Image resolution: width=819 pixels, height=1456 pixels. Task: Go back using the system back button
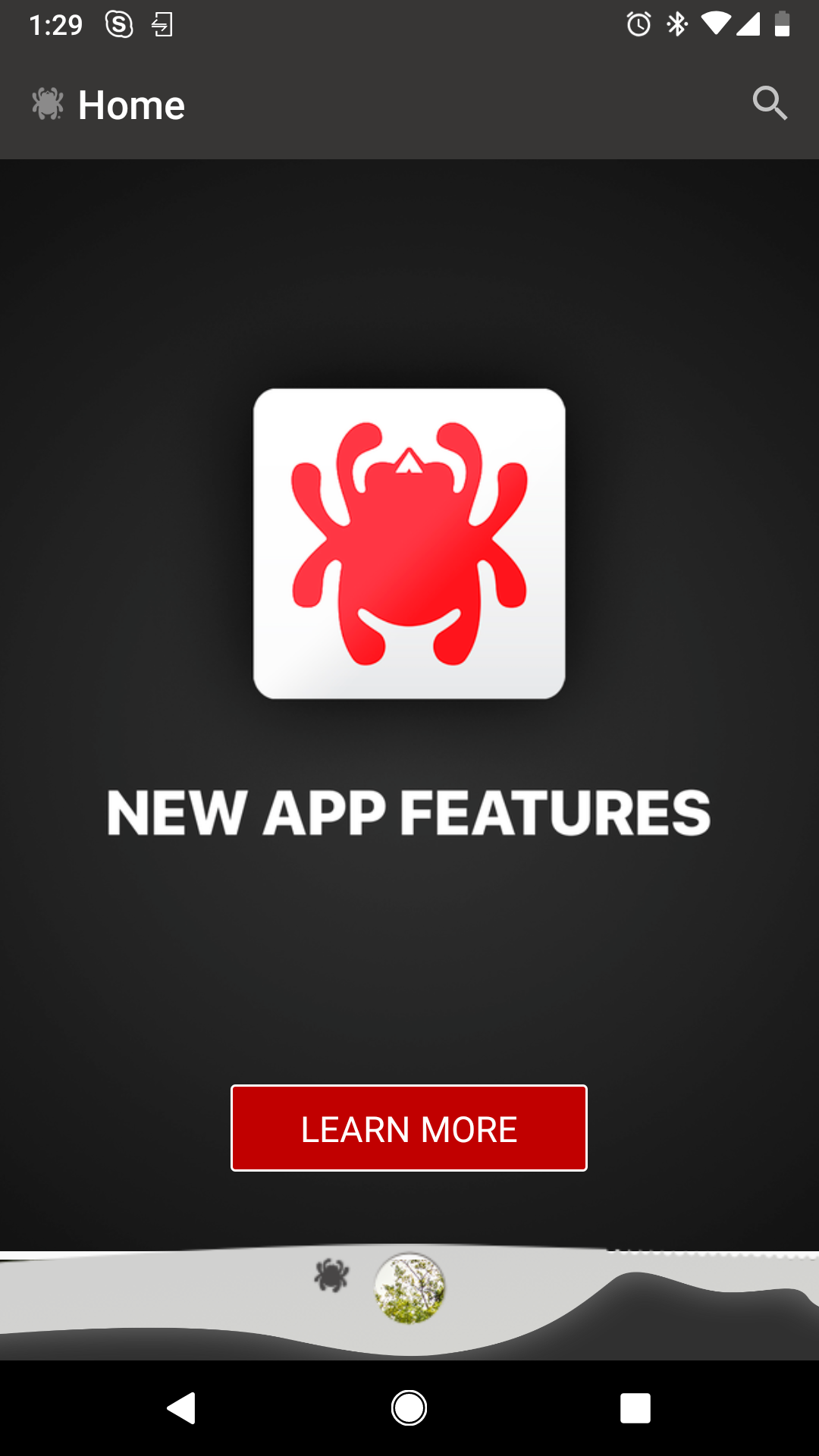pyautogui.click(x=182, y=1408)
